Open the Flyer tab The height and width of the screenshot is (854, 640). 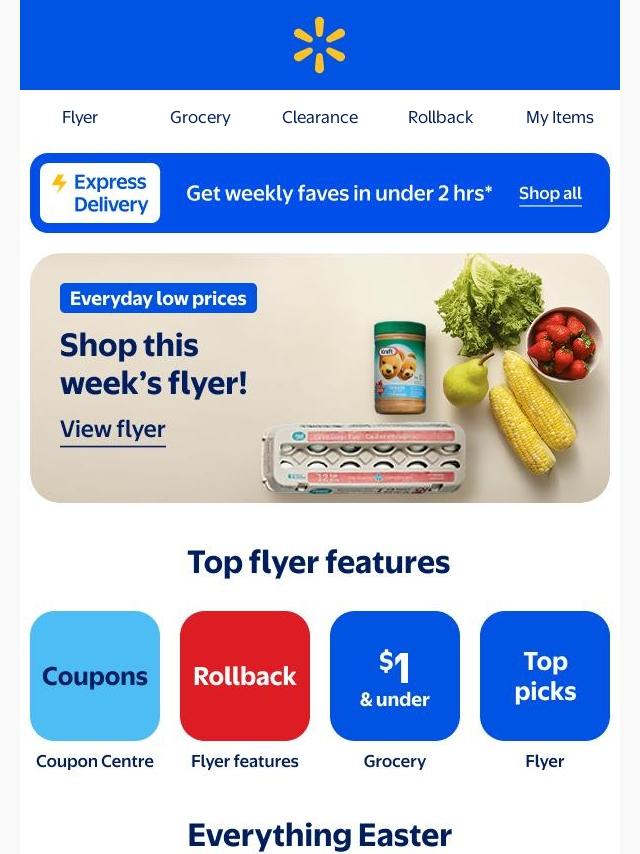pyautogui.click(x=80, y=117)
